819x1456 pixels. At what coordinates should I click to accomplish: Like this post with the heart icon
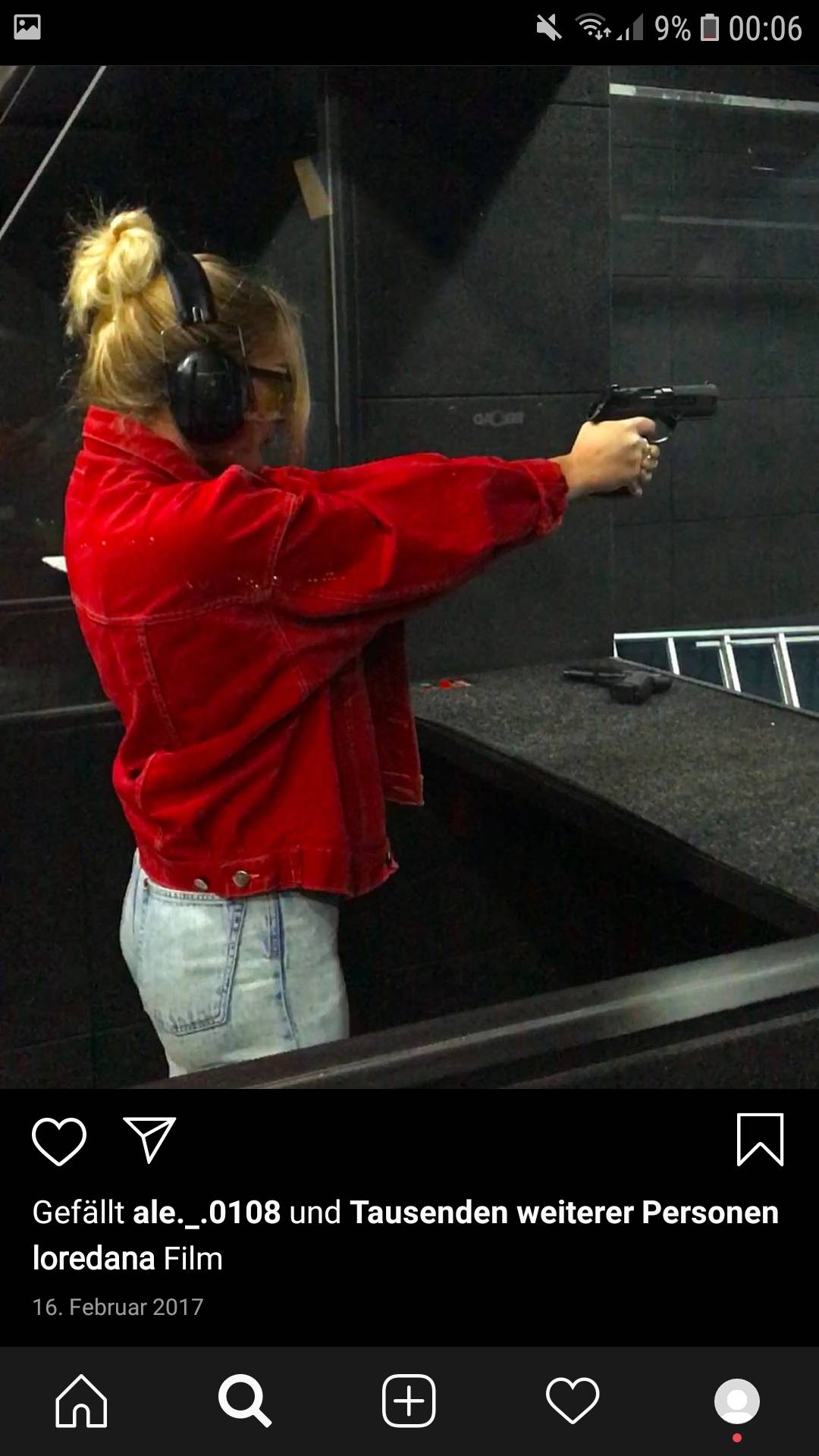pos(59,1141)
